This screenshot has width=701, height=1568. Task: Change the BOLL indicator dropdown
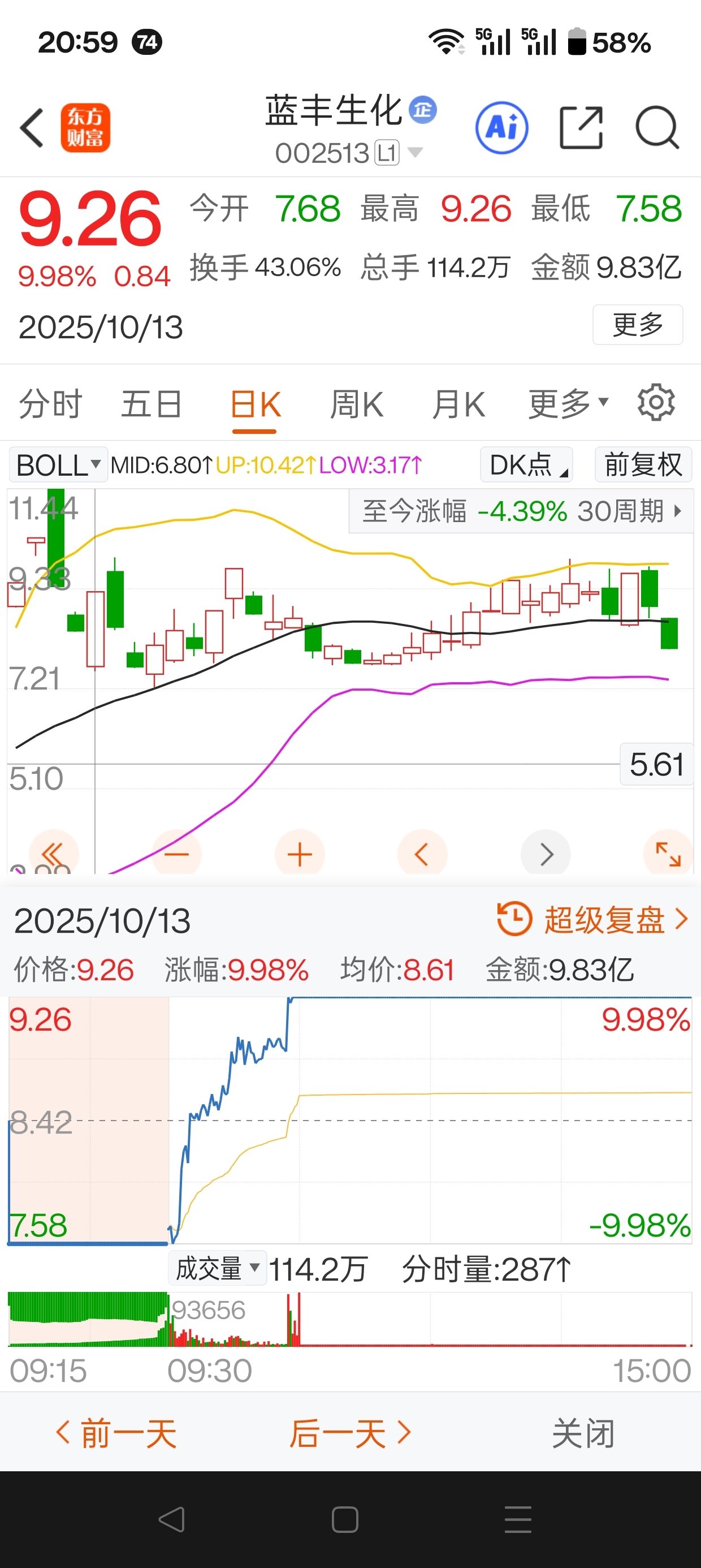[58, 465]
